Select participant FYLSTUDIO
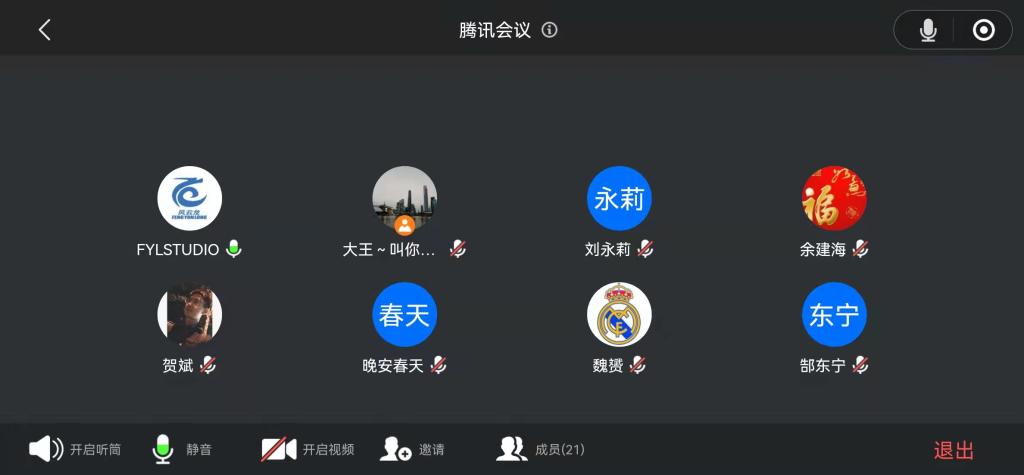 click(189, 199)
